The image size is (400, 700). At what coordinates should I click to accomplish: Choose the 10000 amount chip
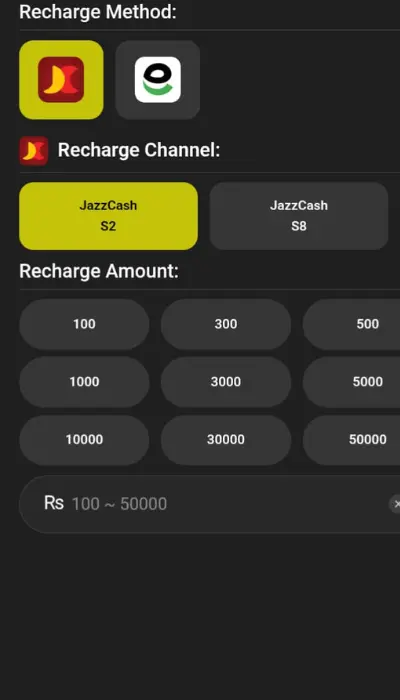click(84, 440)
